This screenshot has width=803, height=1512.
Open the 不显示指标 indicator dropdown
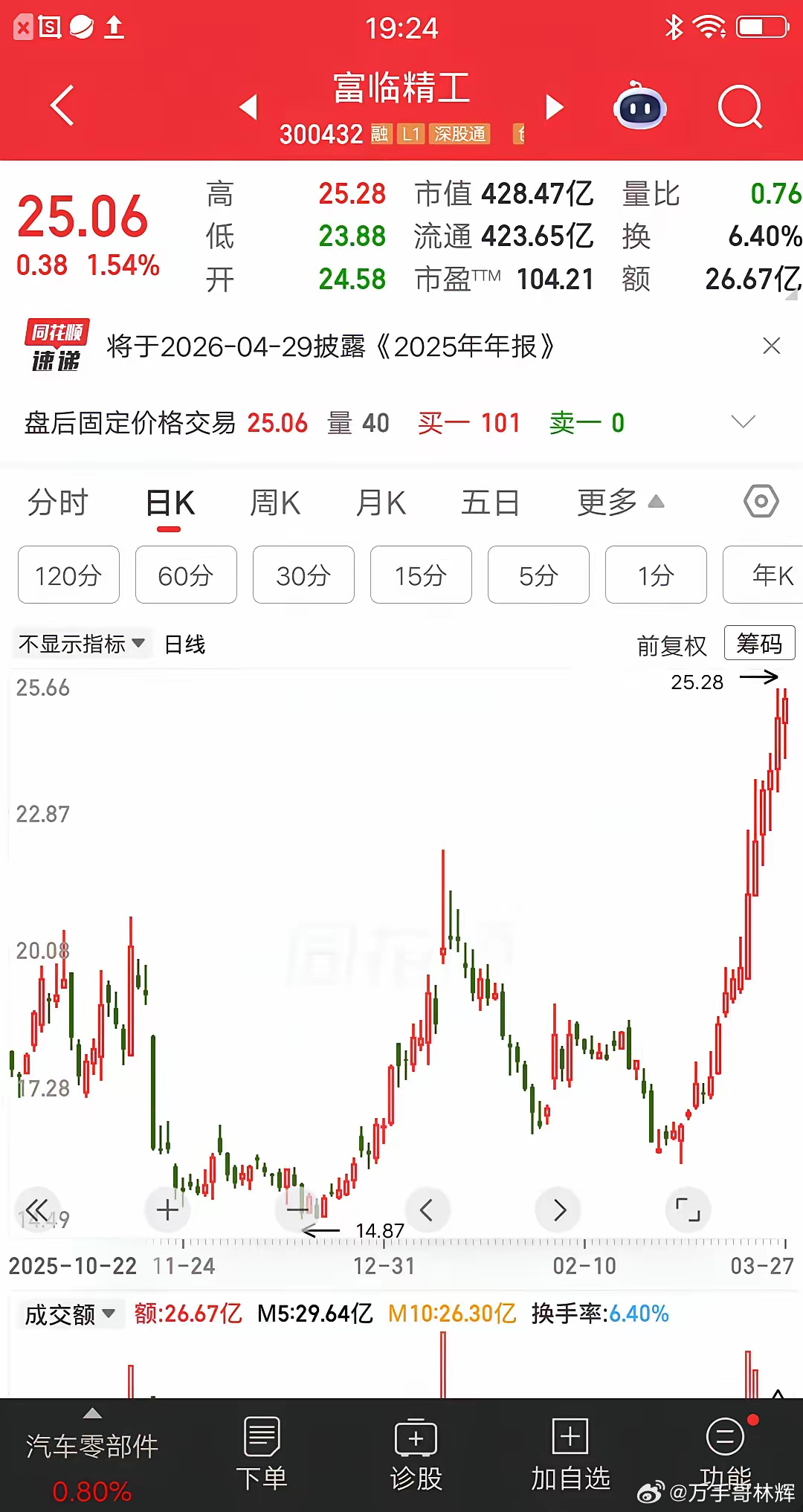pos(80,644)
